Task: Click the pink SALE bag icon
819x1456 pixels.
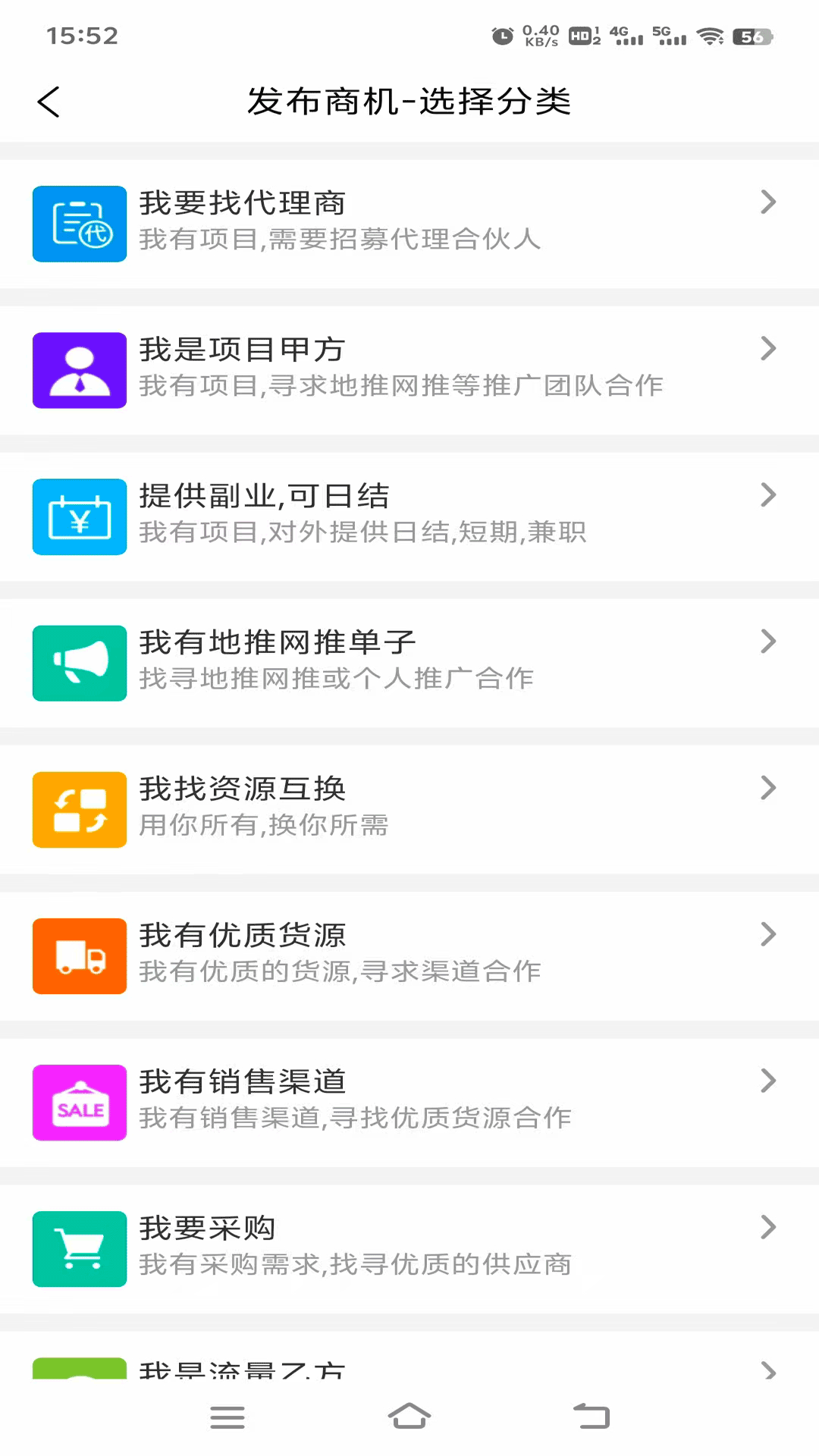Action: click(x=79, y=1102)
